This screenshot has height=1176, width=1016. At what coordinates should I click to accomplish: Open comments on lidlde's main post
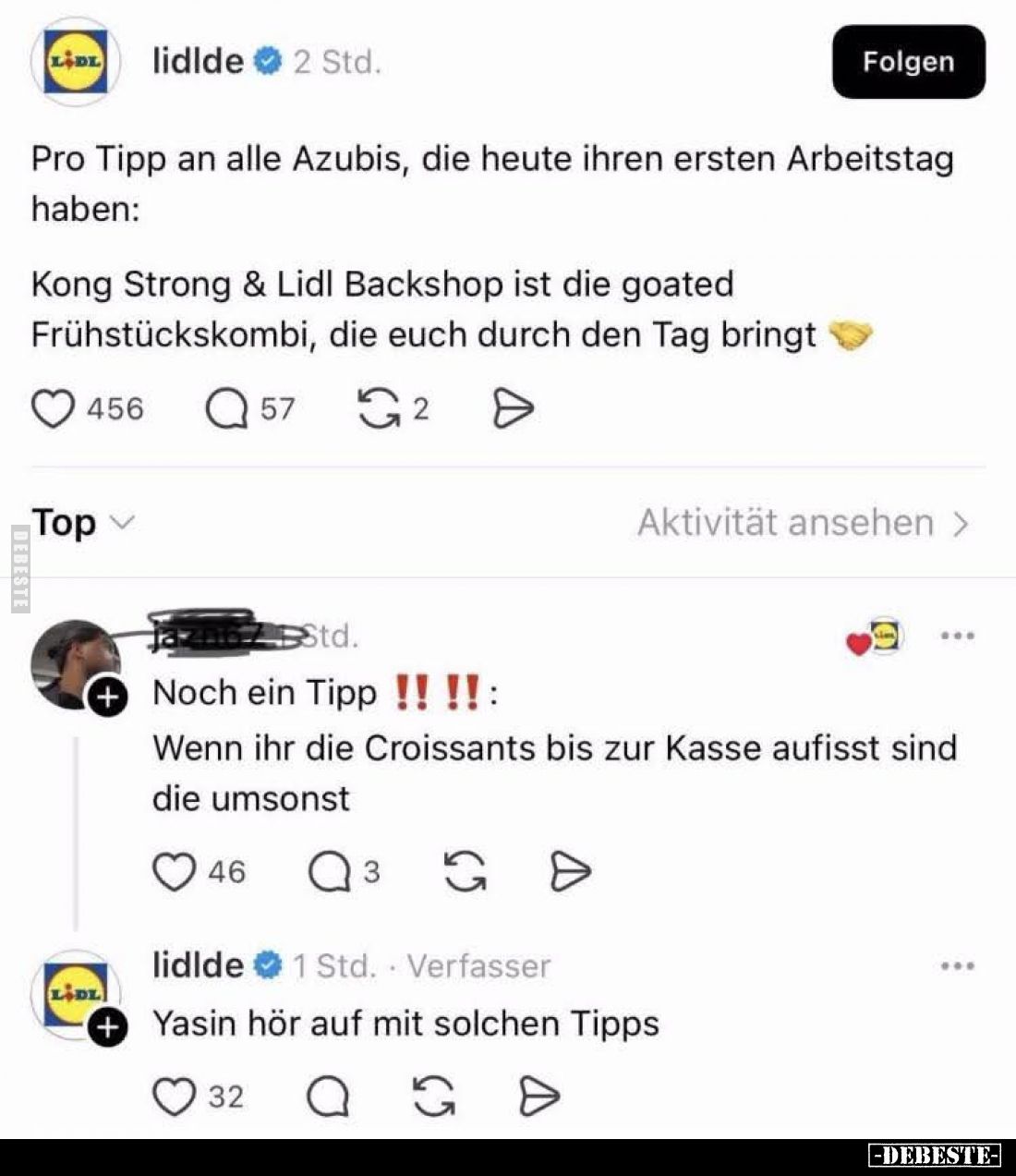pos(226,409)
